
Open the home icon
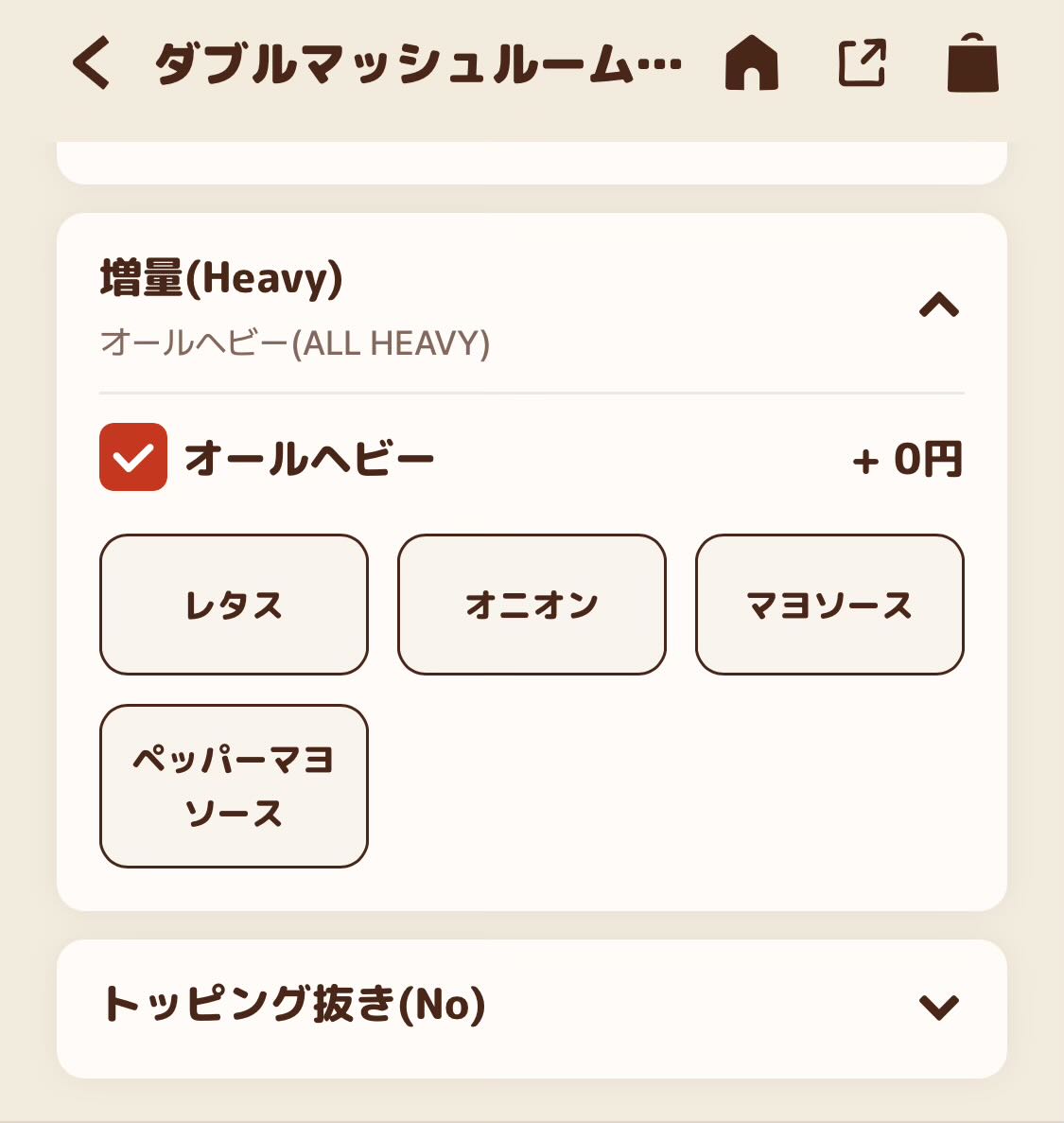pyautogui.click(x=751, y=64)
